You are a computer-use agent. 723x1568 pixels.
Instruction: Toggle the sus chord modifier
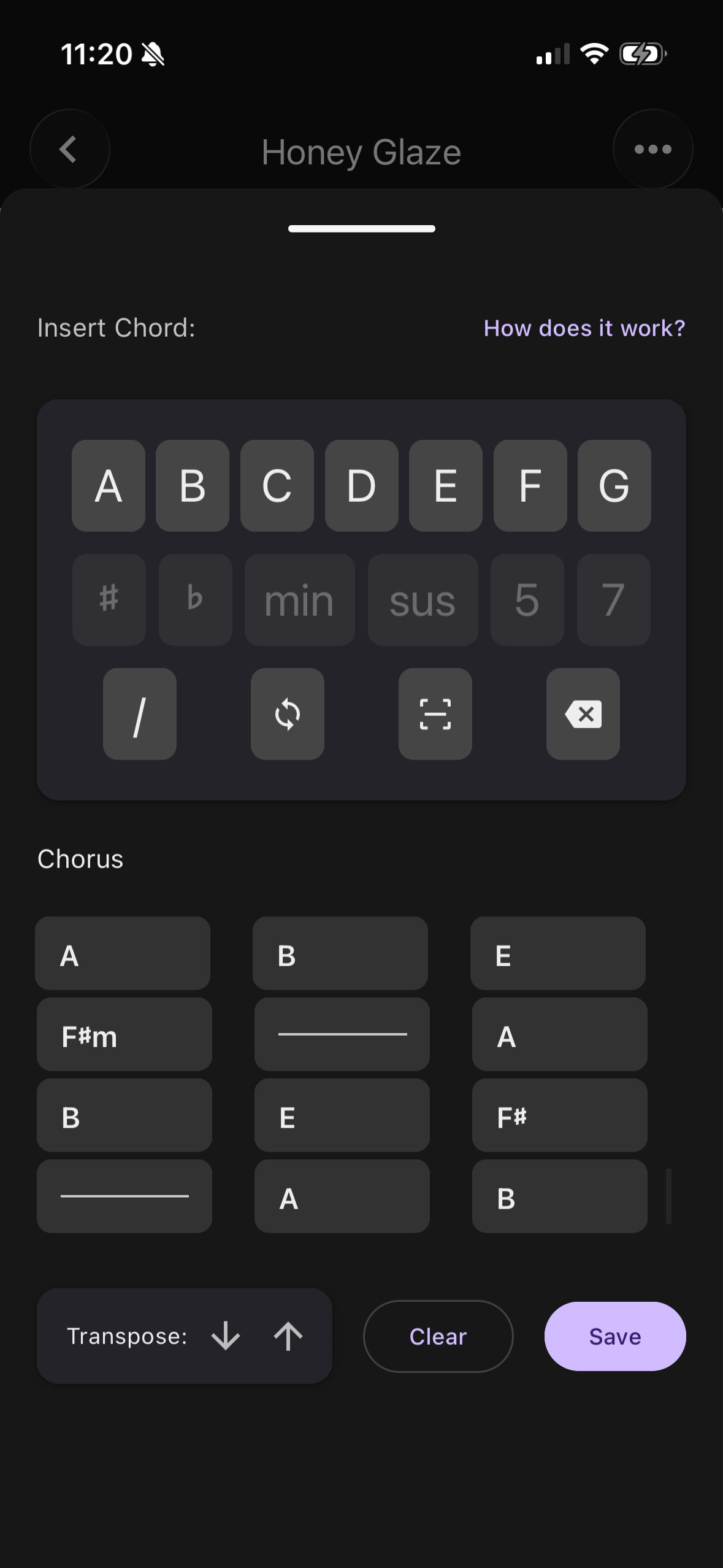[x=423, y=599]
